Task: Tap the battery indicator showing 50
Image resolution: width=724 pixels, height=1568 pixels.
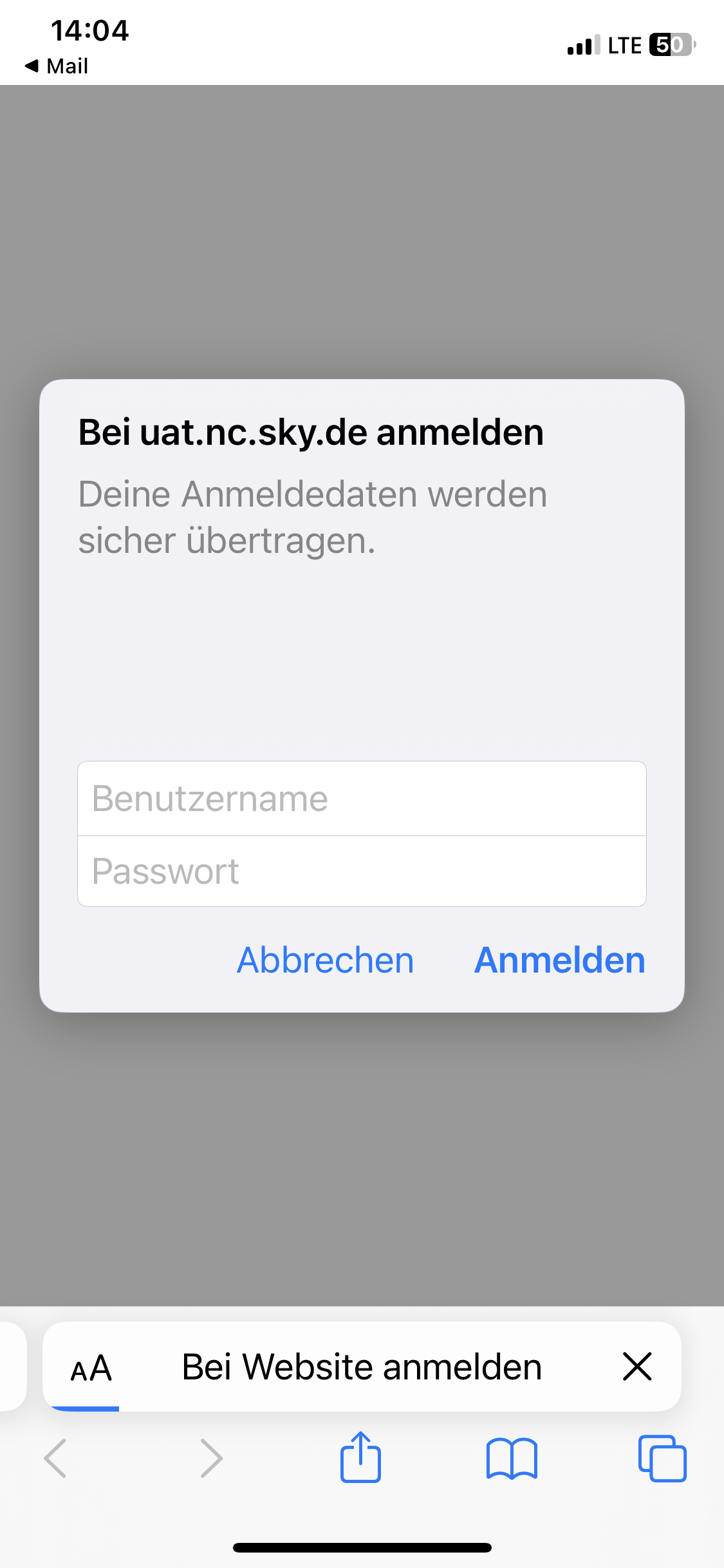Action: click(x=669, y=45)
